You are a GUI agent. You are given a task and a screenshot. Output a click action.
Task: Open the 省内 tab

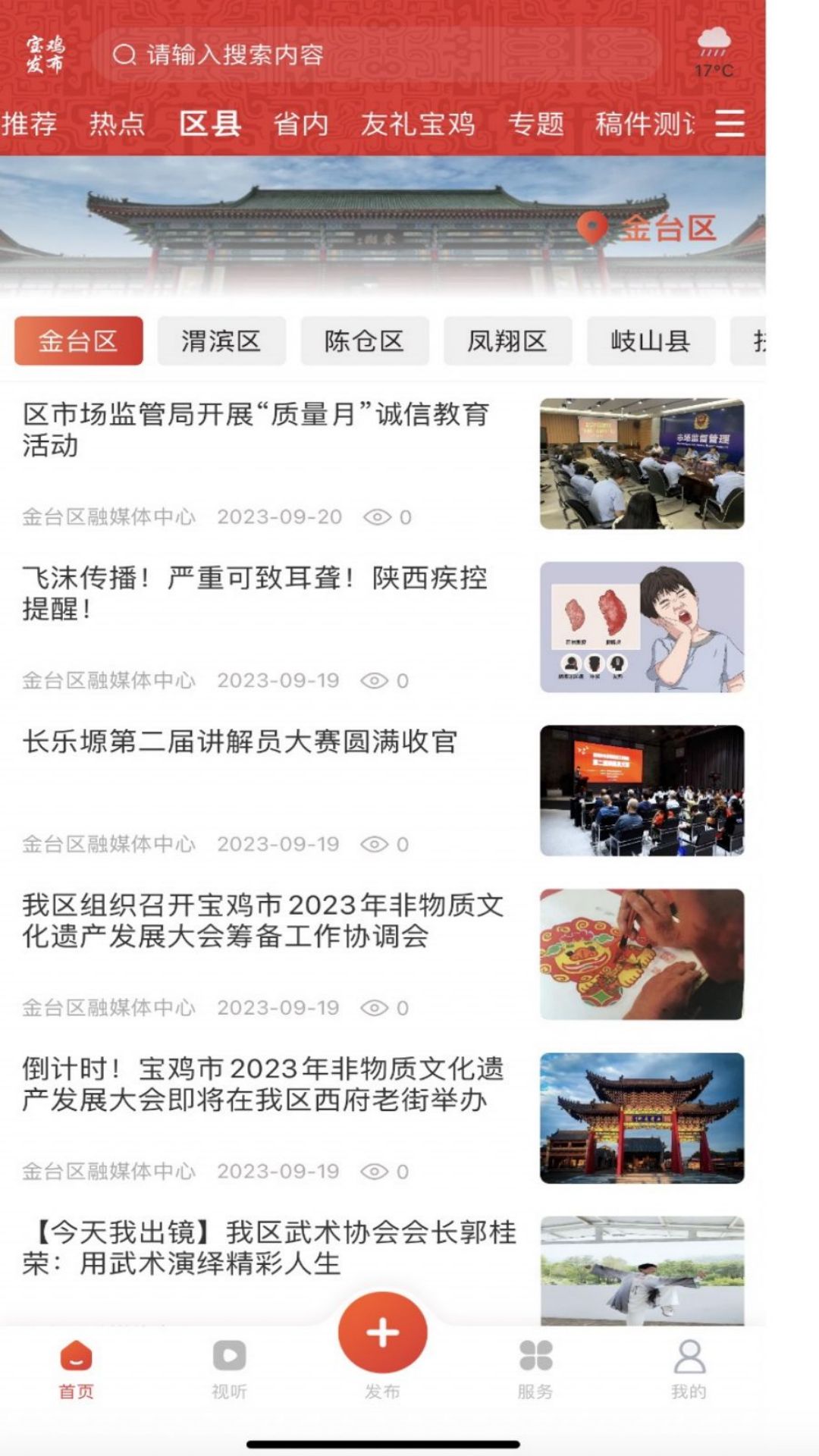tap(300, 123)
